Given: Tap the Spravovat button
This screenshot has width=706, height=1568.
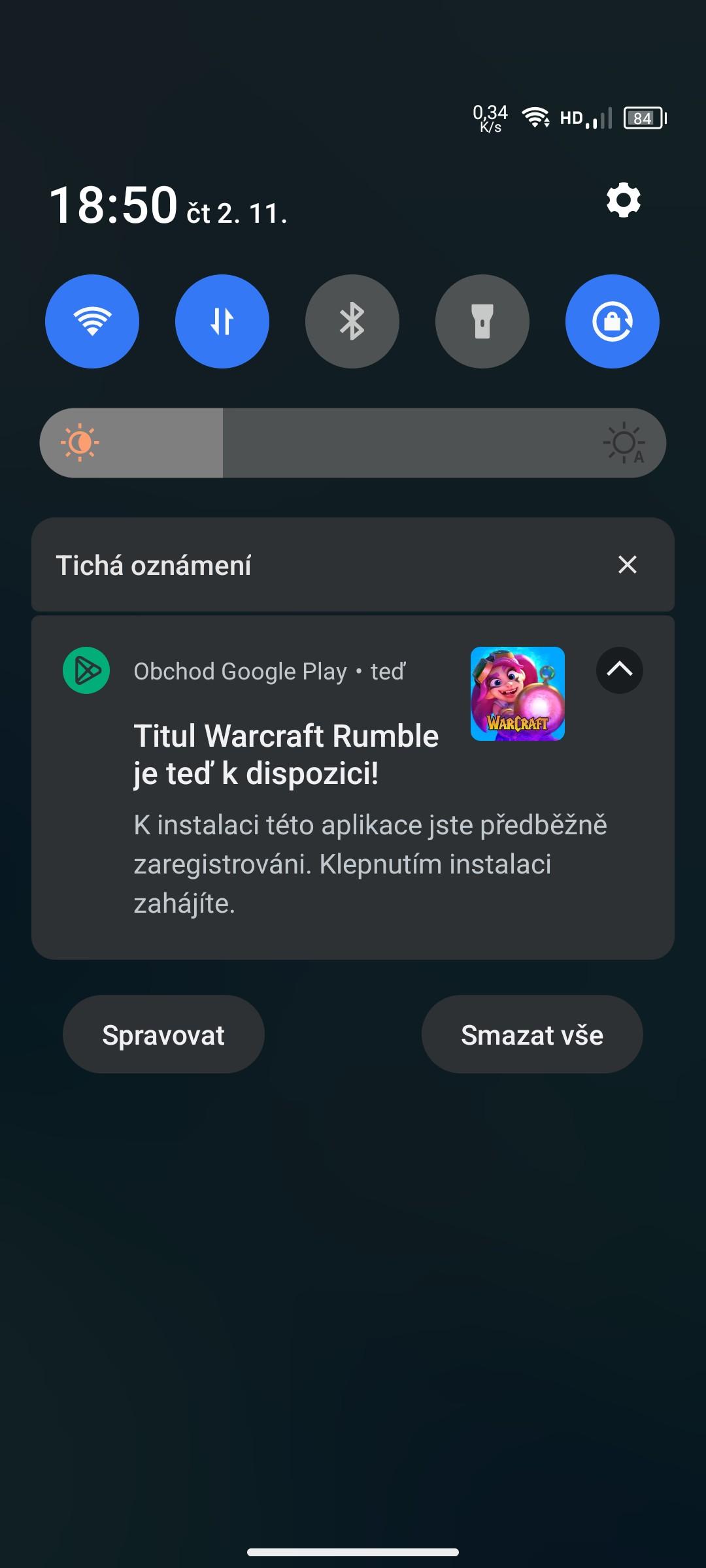Looking at the screenshot, I should coord(163,1034).
